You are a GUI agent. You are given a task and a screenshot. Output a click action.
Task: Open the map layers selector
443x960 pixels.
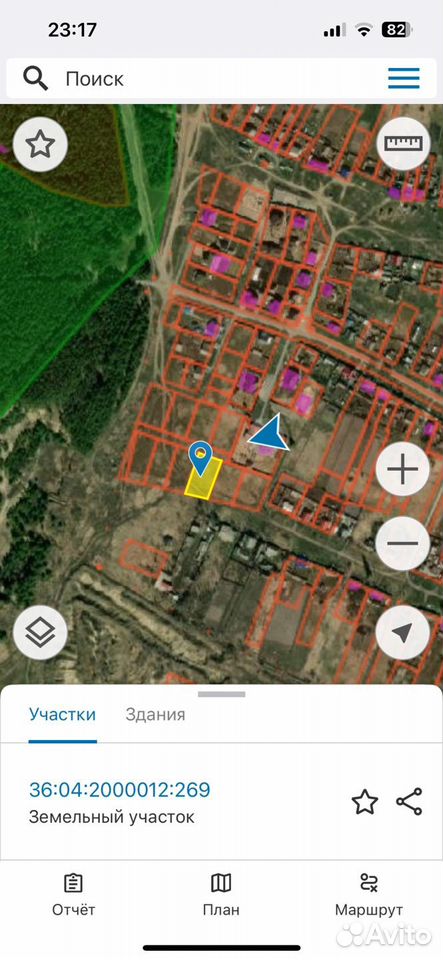(40, 632)
